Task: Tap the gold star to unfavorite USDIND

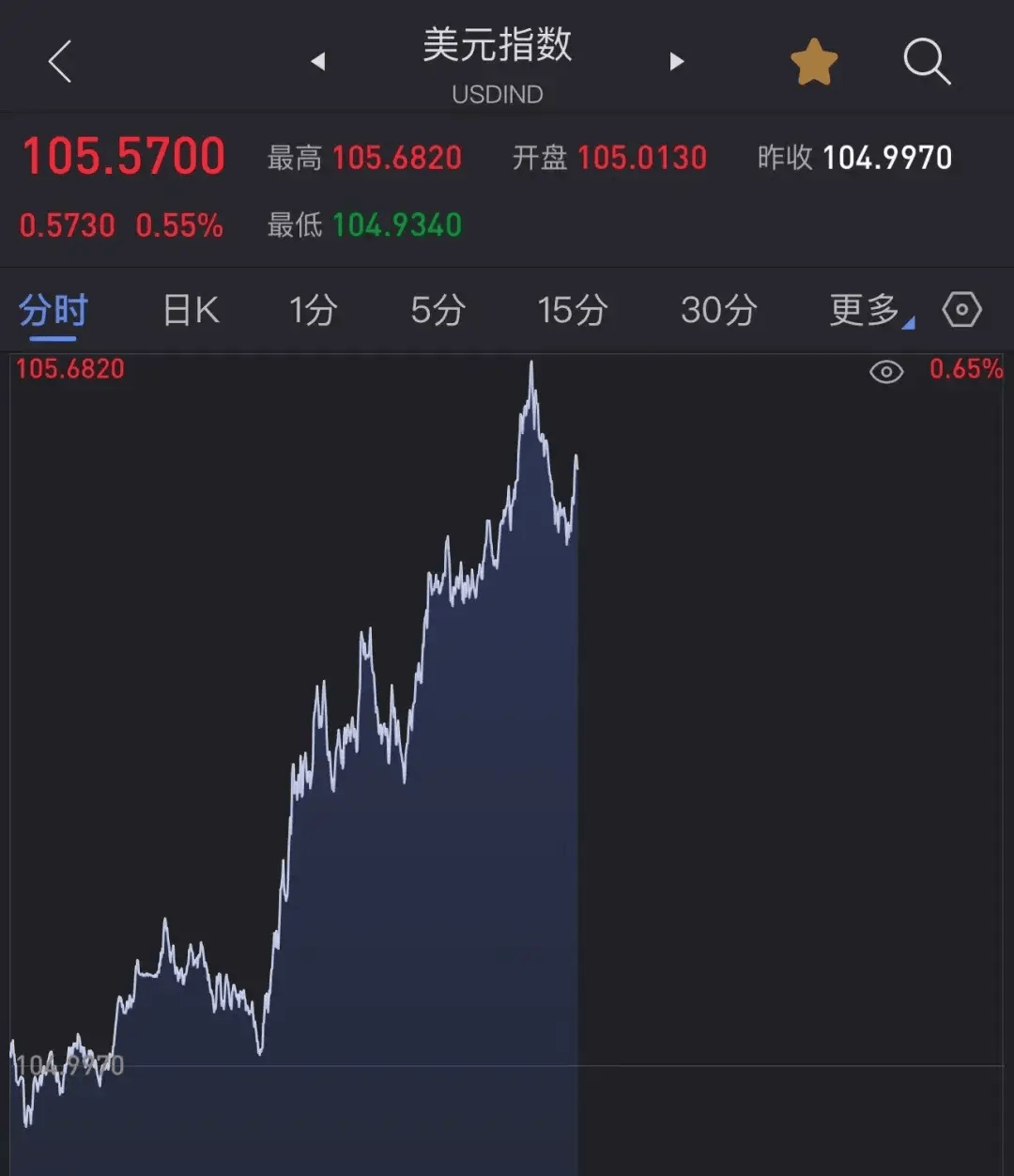Action: pos(815,60)
